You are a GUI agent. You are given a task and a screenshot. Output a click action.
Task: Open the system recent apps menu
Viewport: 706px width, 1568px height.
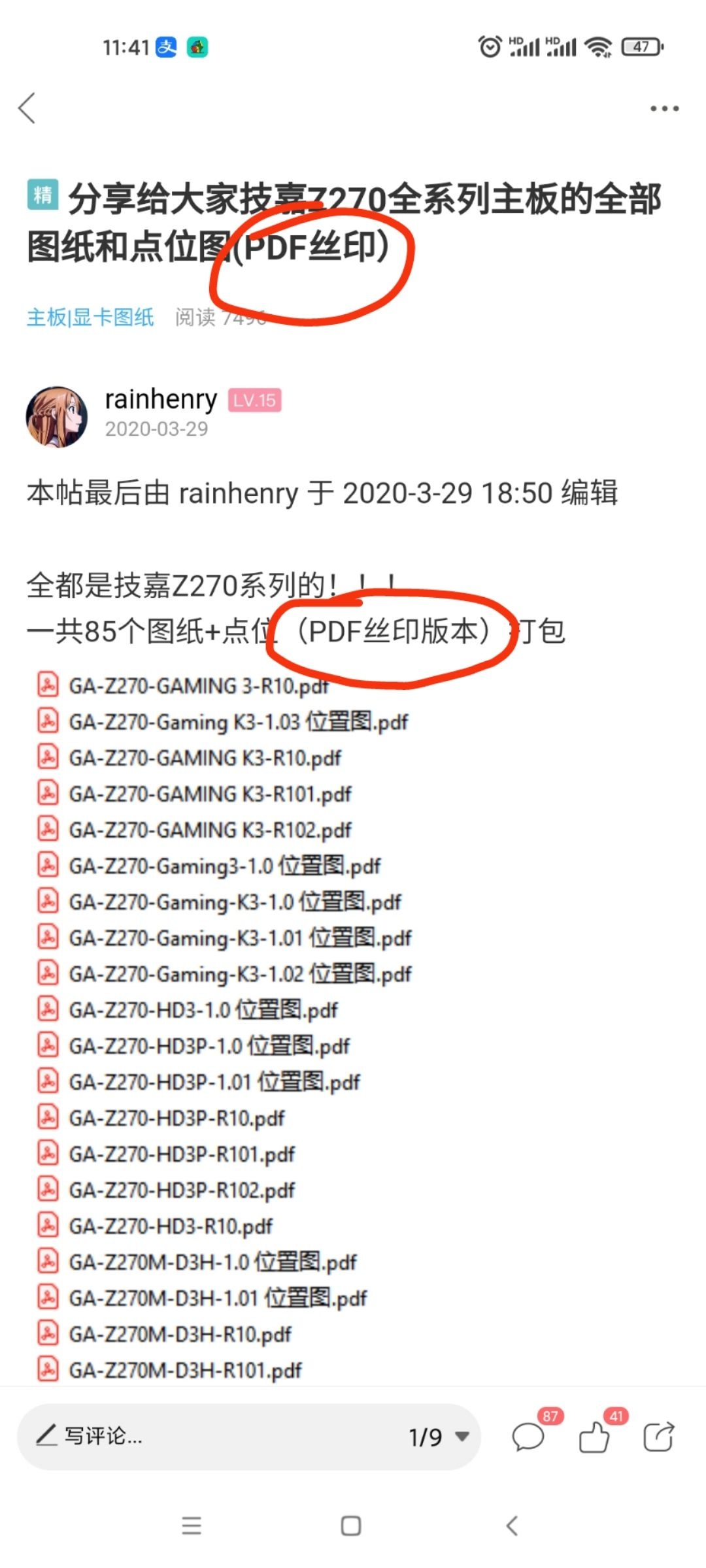coord(192,1526)
